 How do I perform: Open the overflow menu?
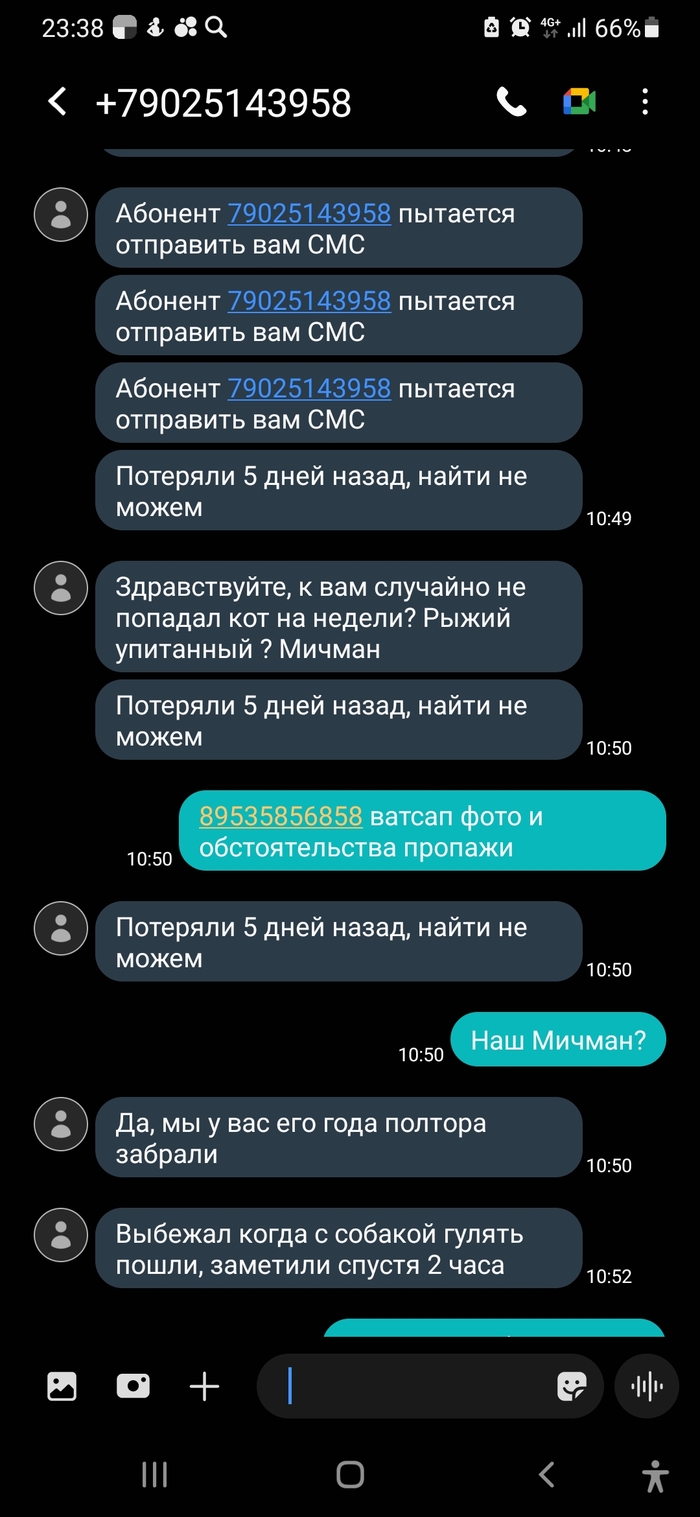tap(645, 102)
